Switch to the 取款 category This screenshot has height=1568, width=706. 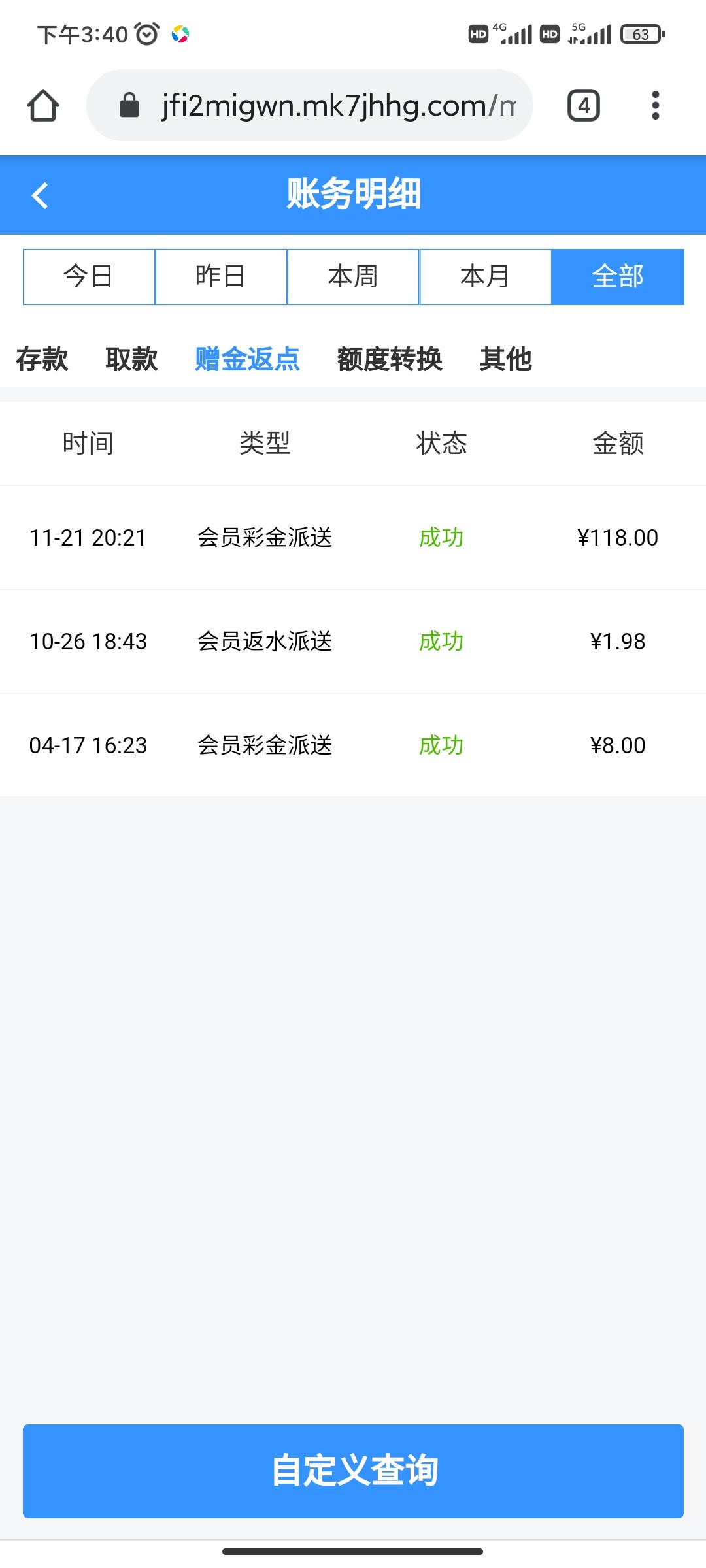[x=131, y=359]
